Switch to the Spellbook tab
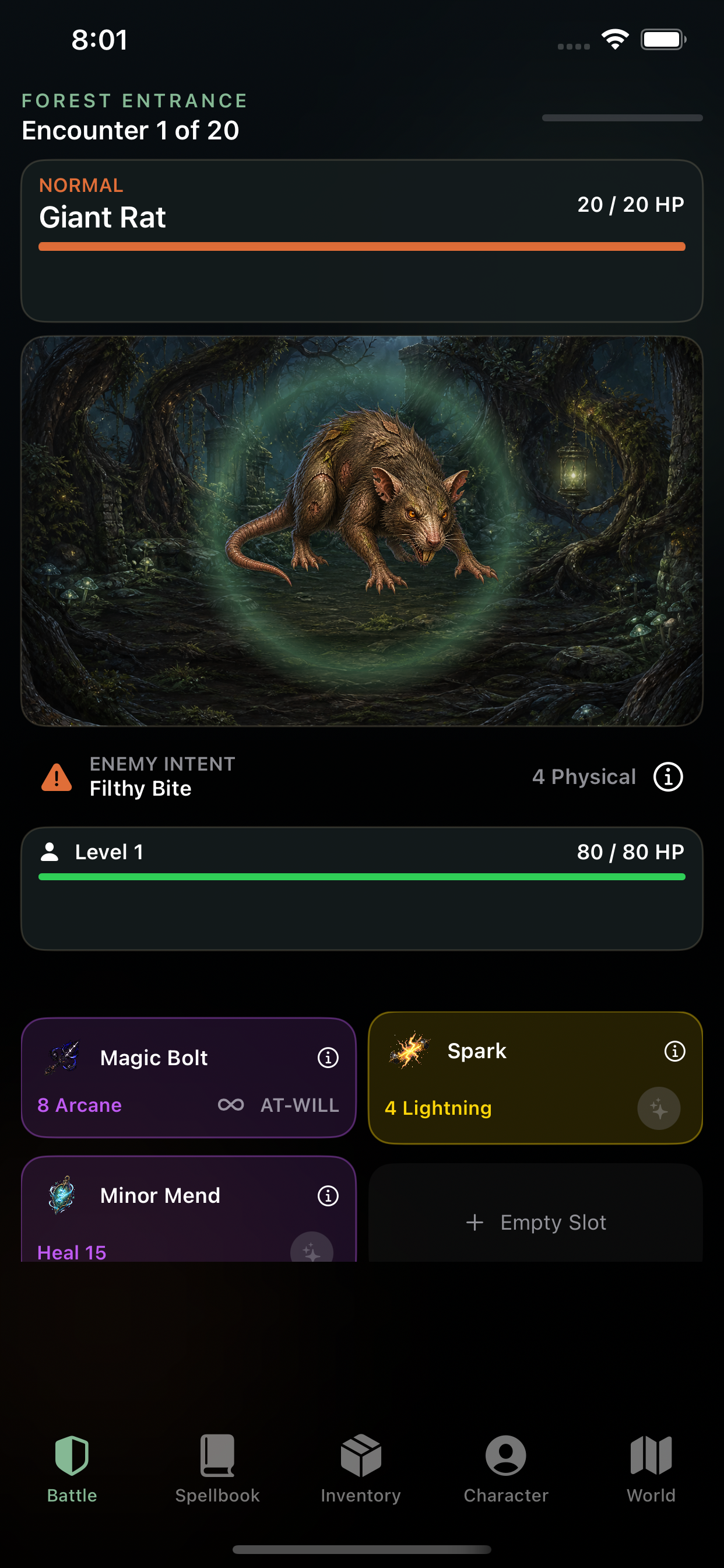Image resolution: width=724 pixels, height=1568 pixels. (217, 1469)
